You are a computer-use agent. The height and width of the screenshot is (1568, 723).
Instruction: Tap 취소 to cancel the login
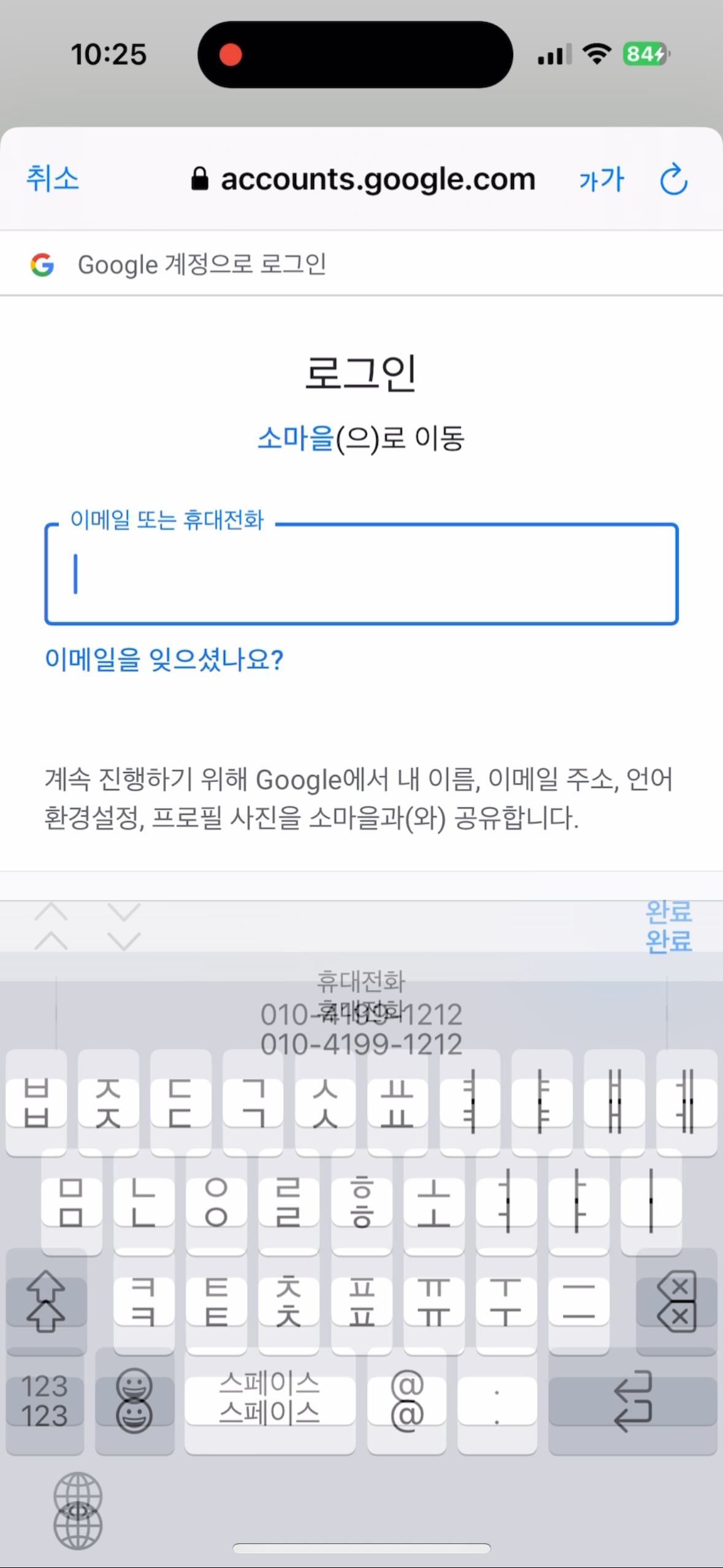53,179
